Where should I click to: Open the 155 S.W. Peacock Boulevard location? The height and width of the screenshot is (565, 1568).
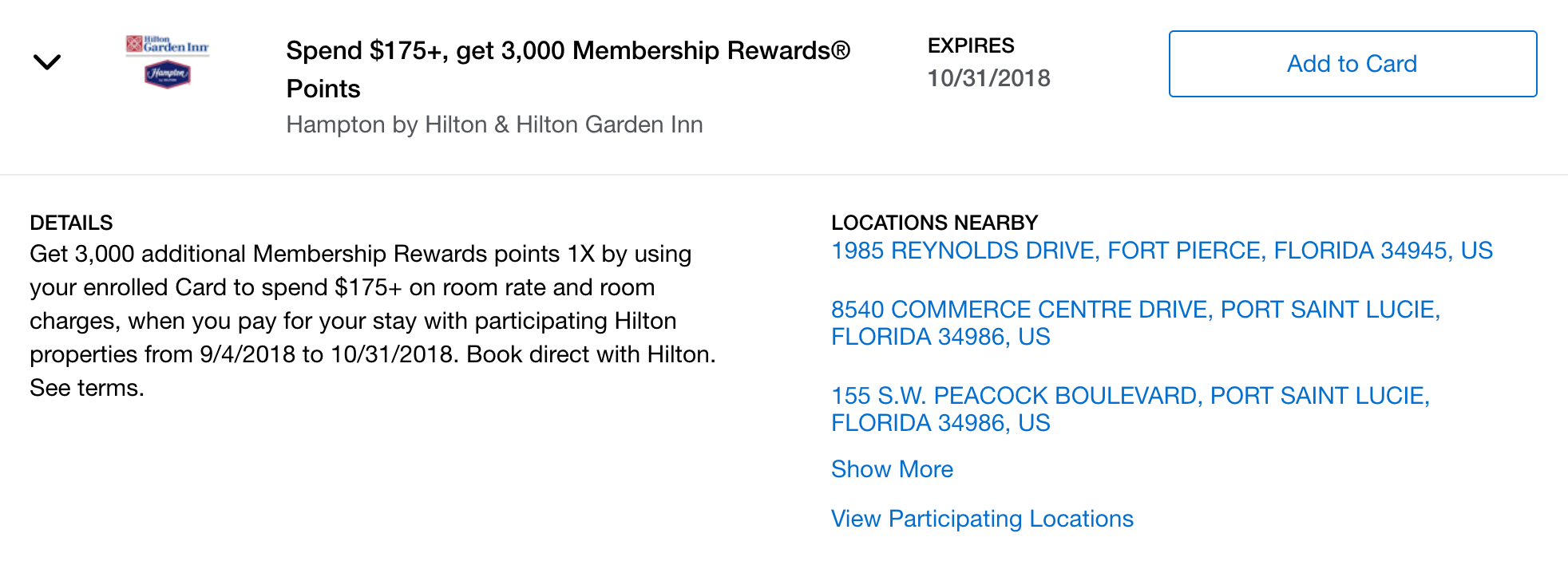1130,409
